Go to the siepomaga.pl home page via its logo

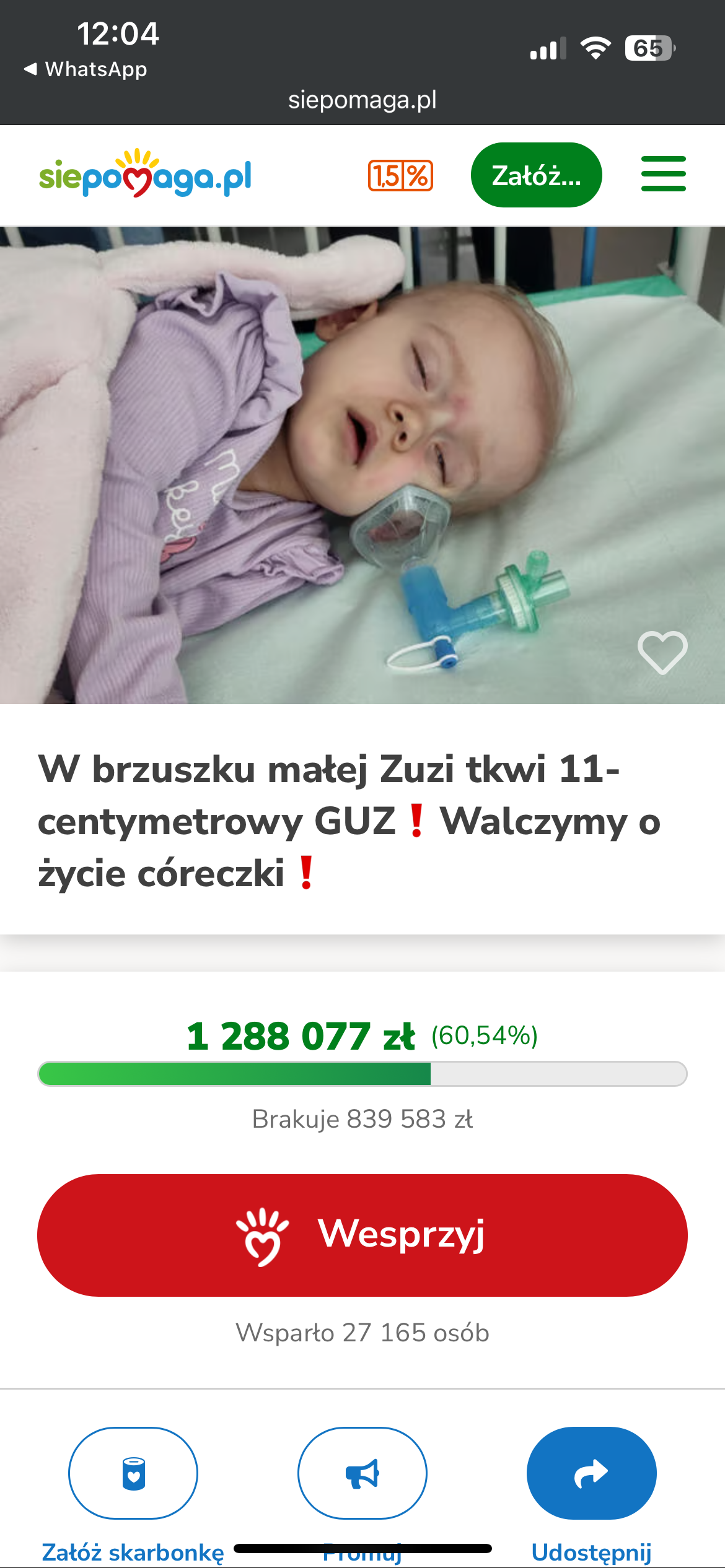pyautogui.click(x=145, y=175)
